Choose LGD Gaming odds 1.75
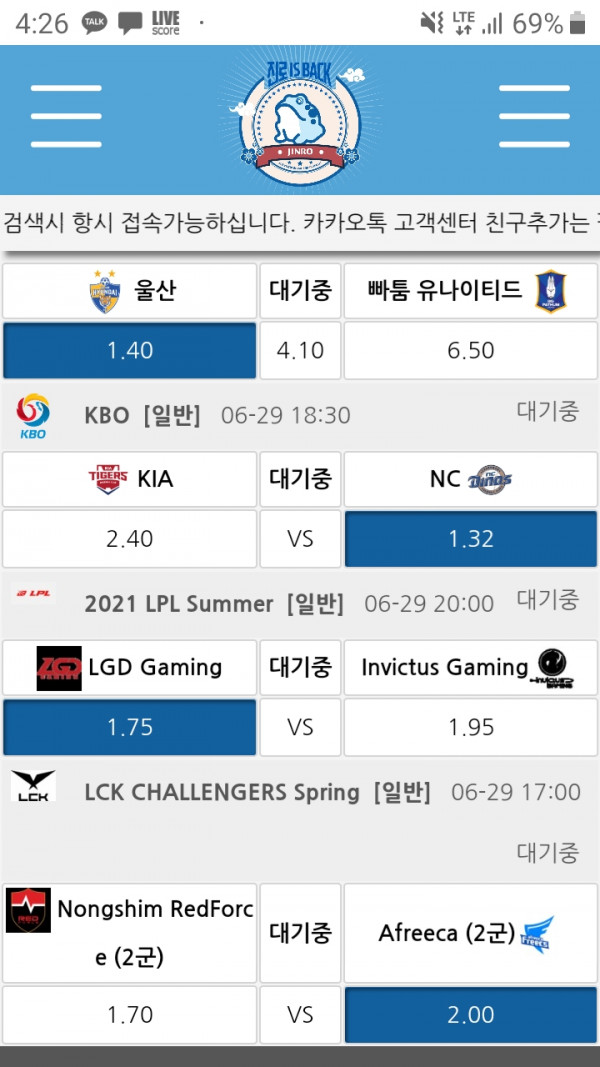The height and width of the screenshot is (1067, 600). coord(130,727)
